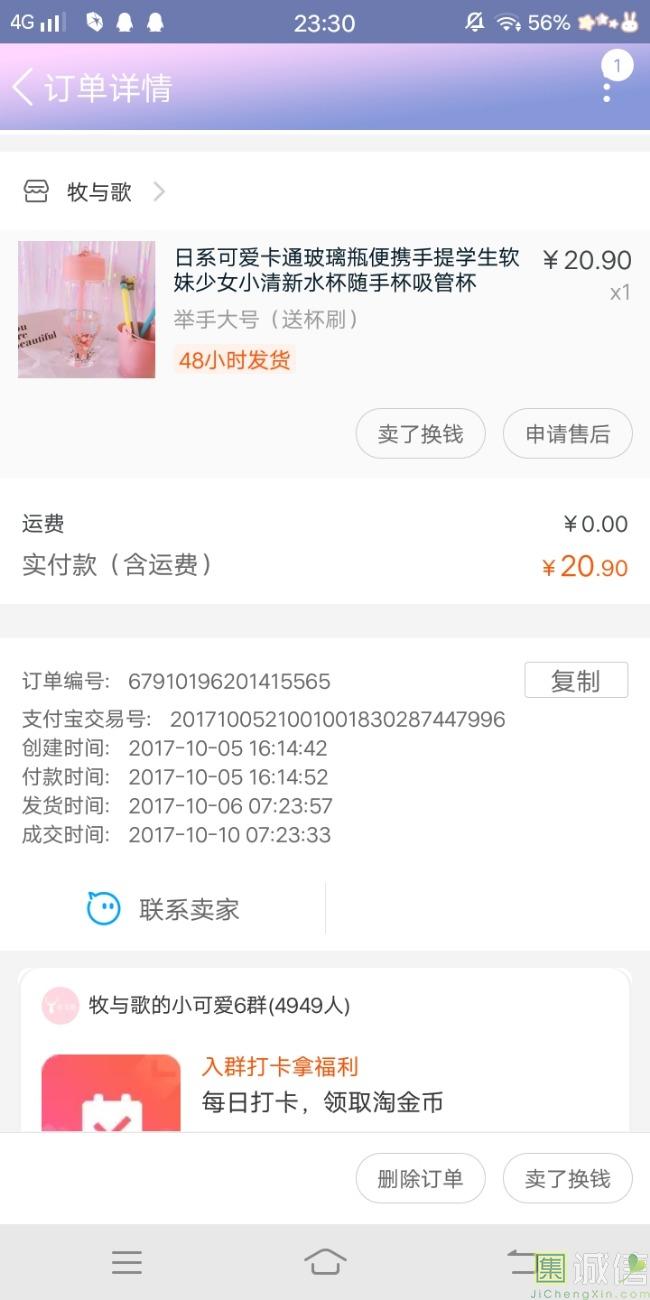
Task: Tap 卖了换钱 beside the 申请售后 button
Action: [x=420, y=434]
